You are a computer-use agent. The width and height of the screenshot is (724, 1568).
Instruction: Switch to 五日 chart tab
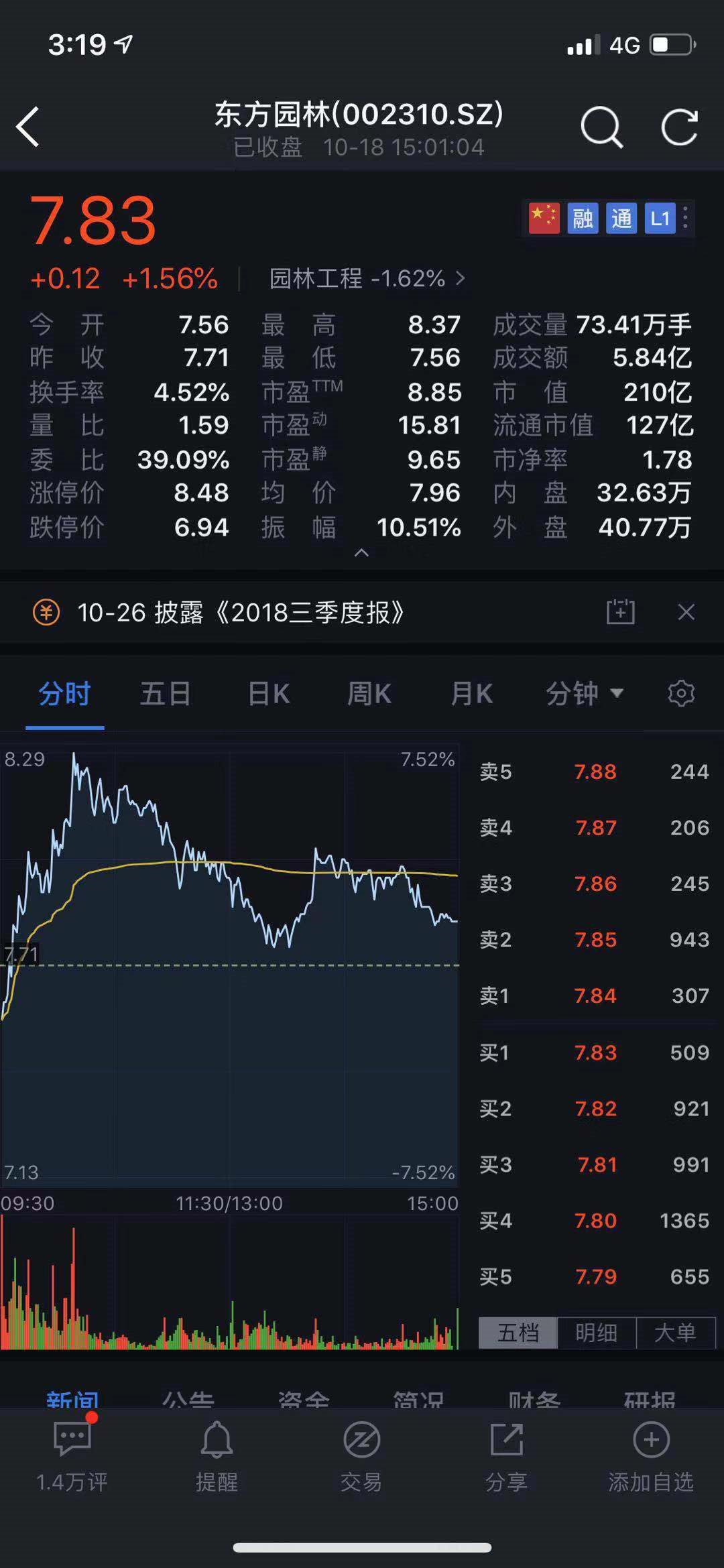(165, 694)
